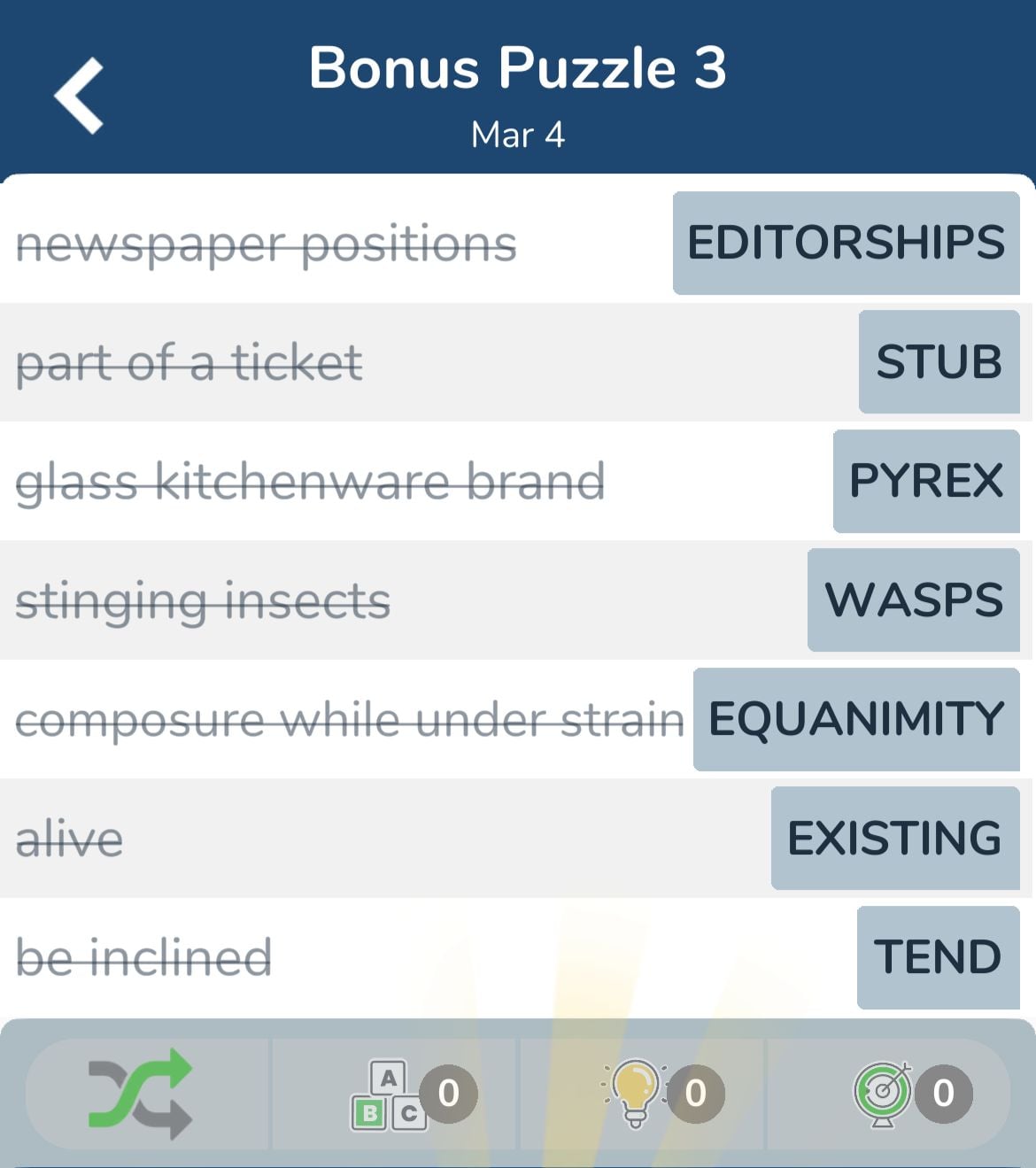Use the lightbulb hint
The width and height of the screenshot is (1036, 1168).
coord(636,1093)
